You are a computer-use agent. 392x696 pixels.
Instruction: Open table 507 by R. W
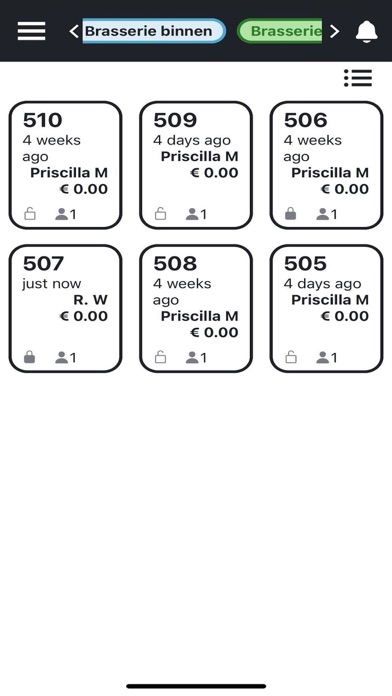(x=65, y=308)
